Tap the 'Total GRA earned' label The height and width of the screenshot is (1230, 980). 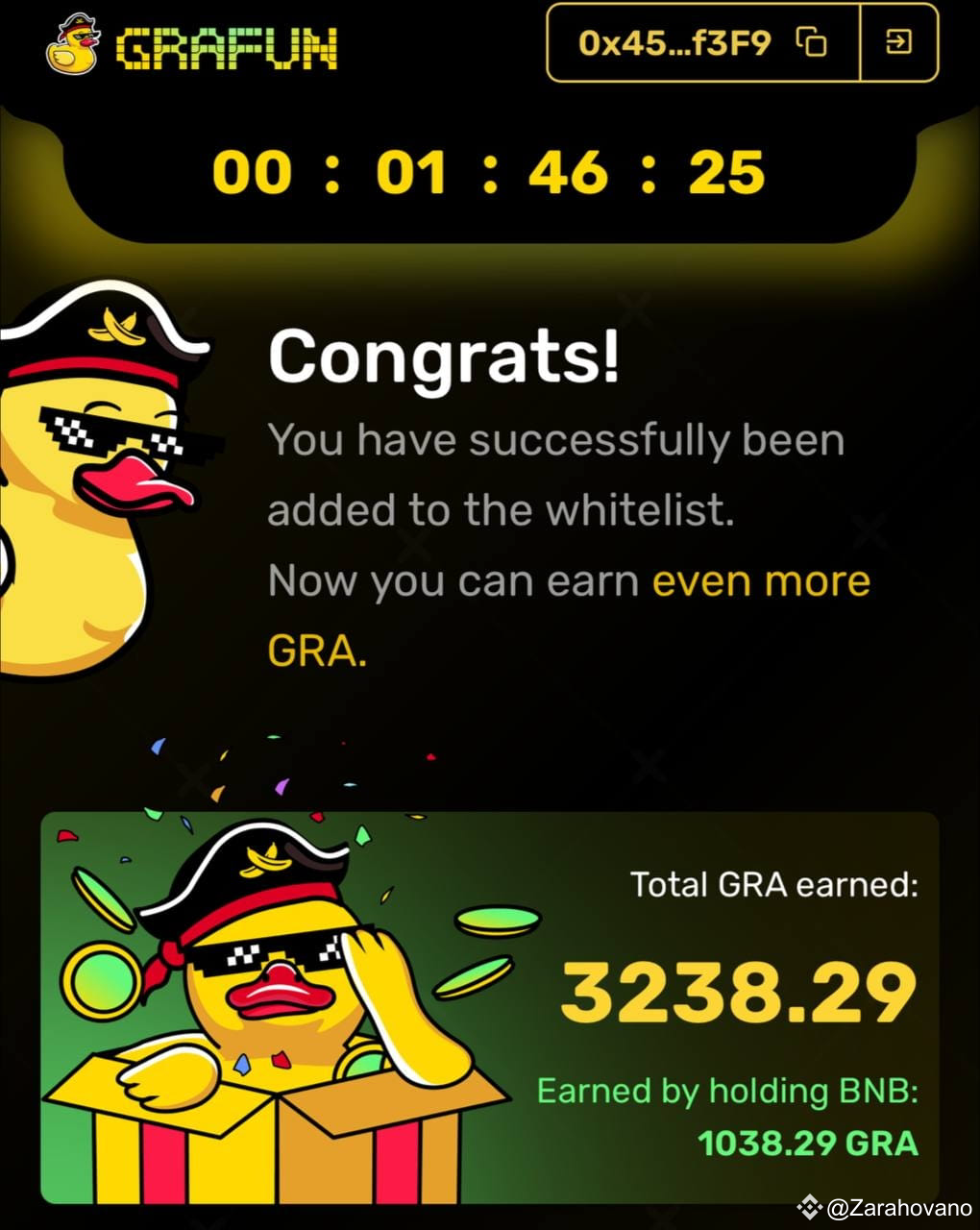(774, 886)
